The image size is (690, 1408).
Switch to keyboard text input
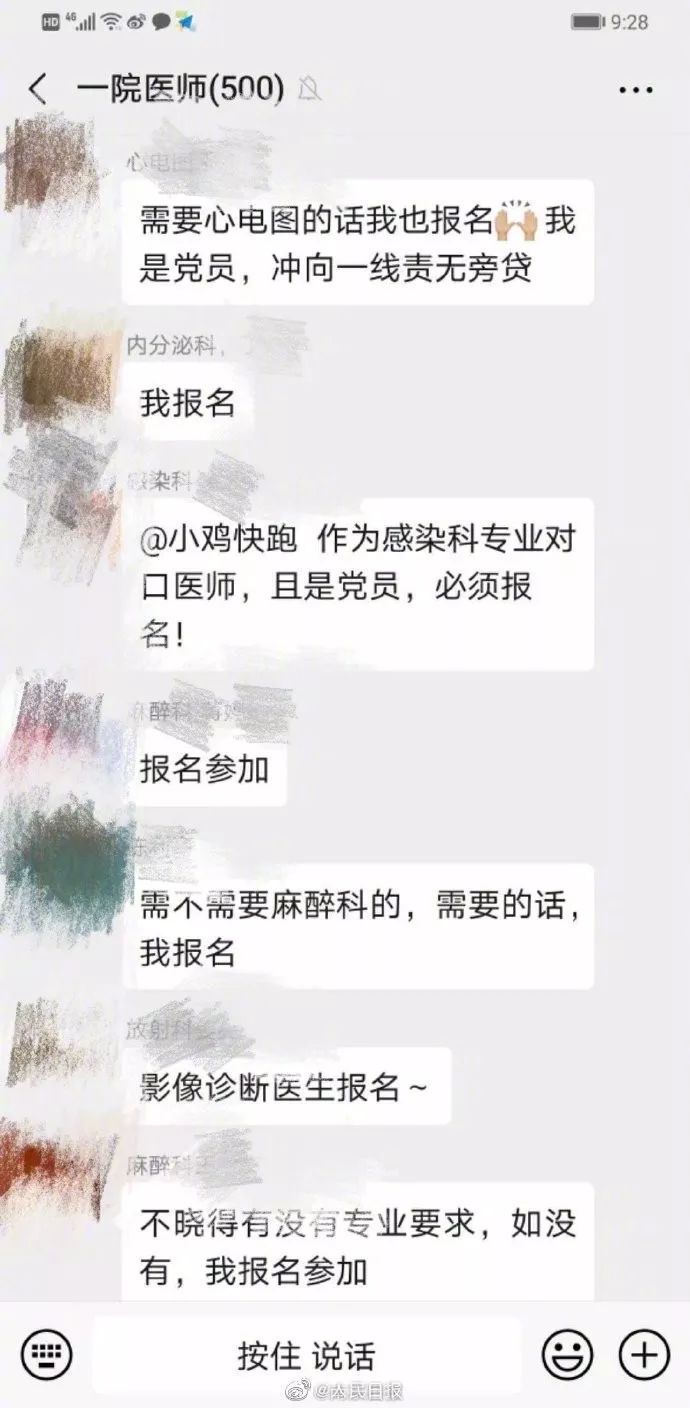(45, 1356)
